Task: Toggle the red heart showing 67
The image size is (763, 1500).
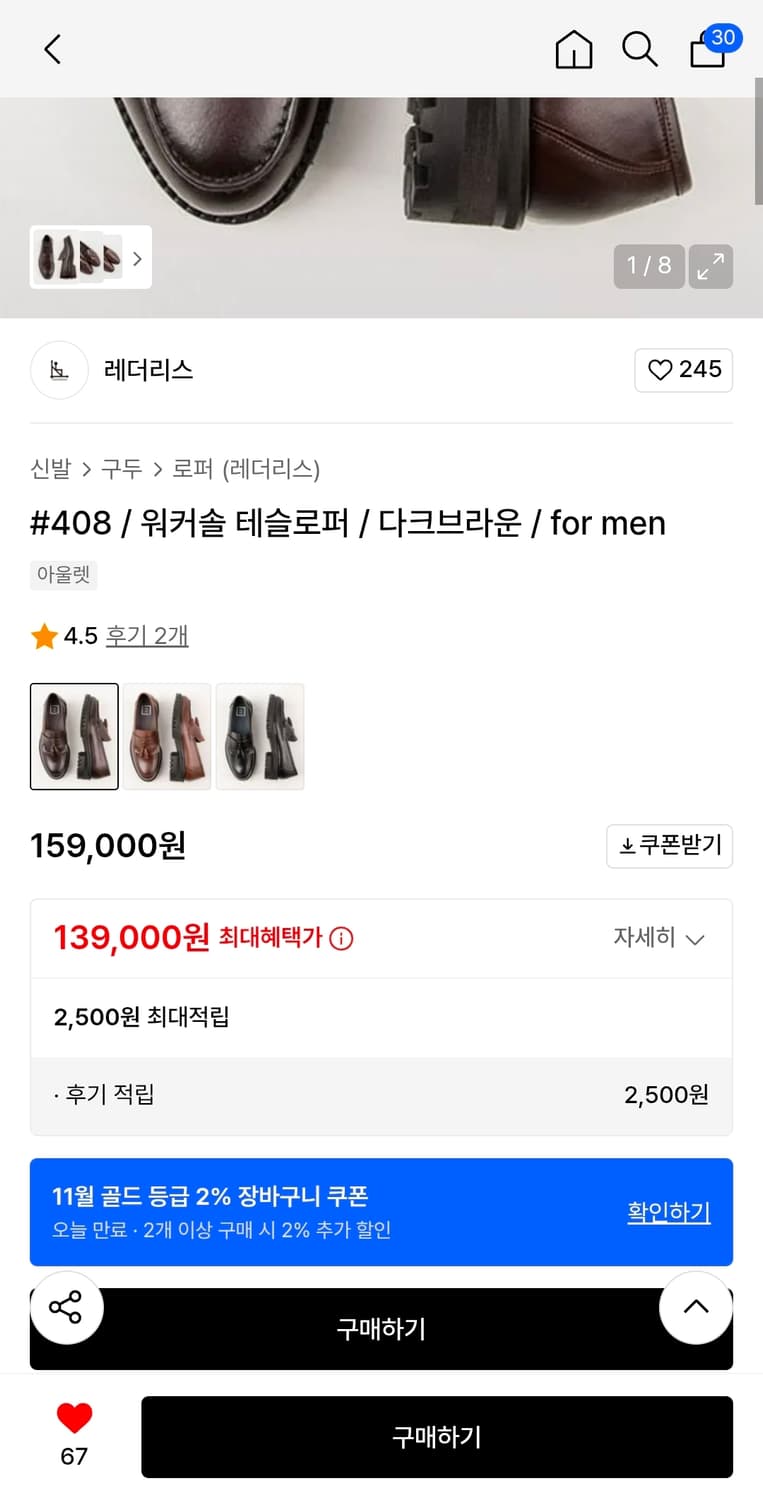Action: 73,1418
